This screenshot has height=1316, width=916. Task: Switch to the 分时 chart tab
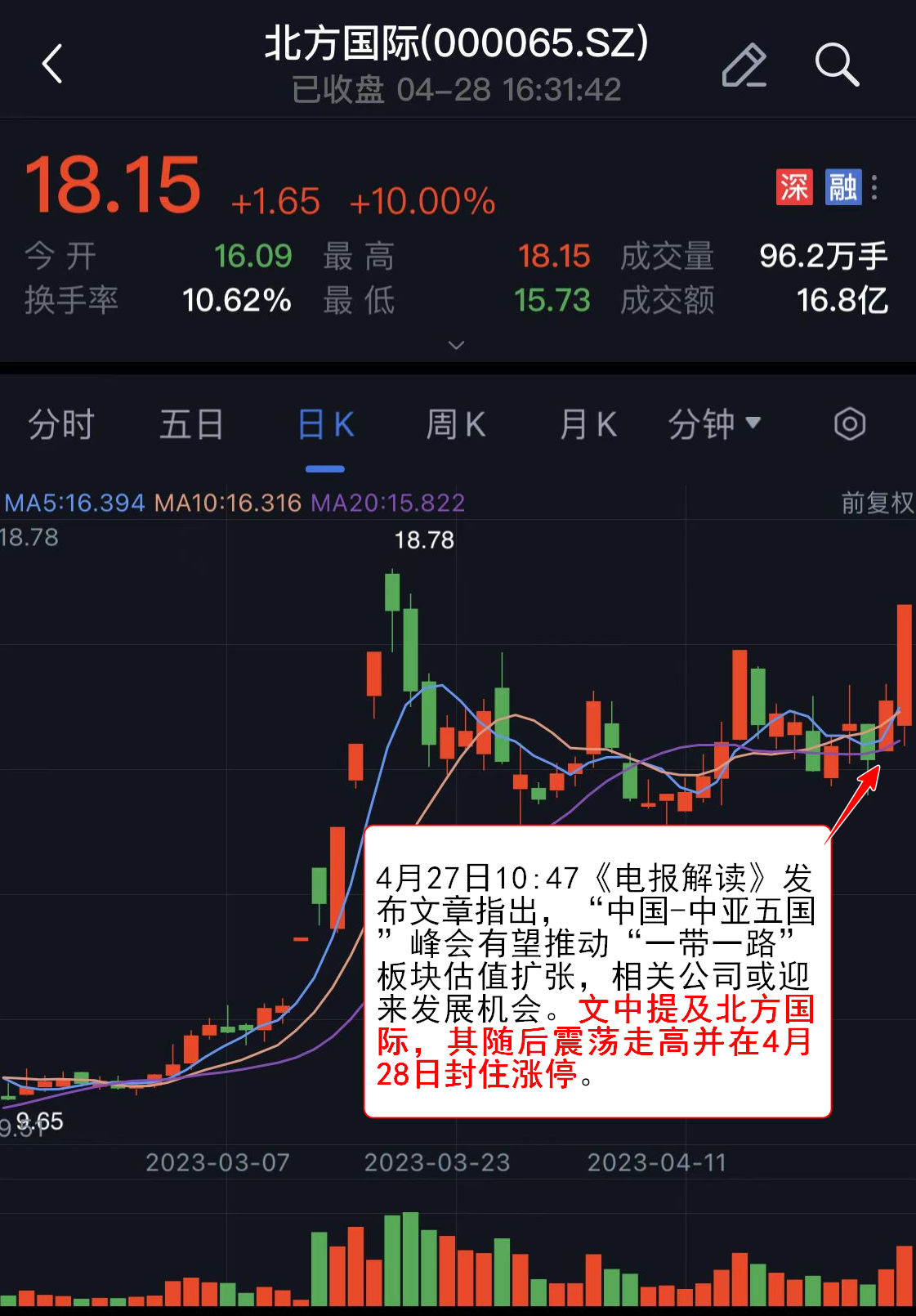(x=61, y=425)
